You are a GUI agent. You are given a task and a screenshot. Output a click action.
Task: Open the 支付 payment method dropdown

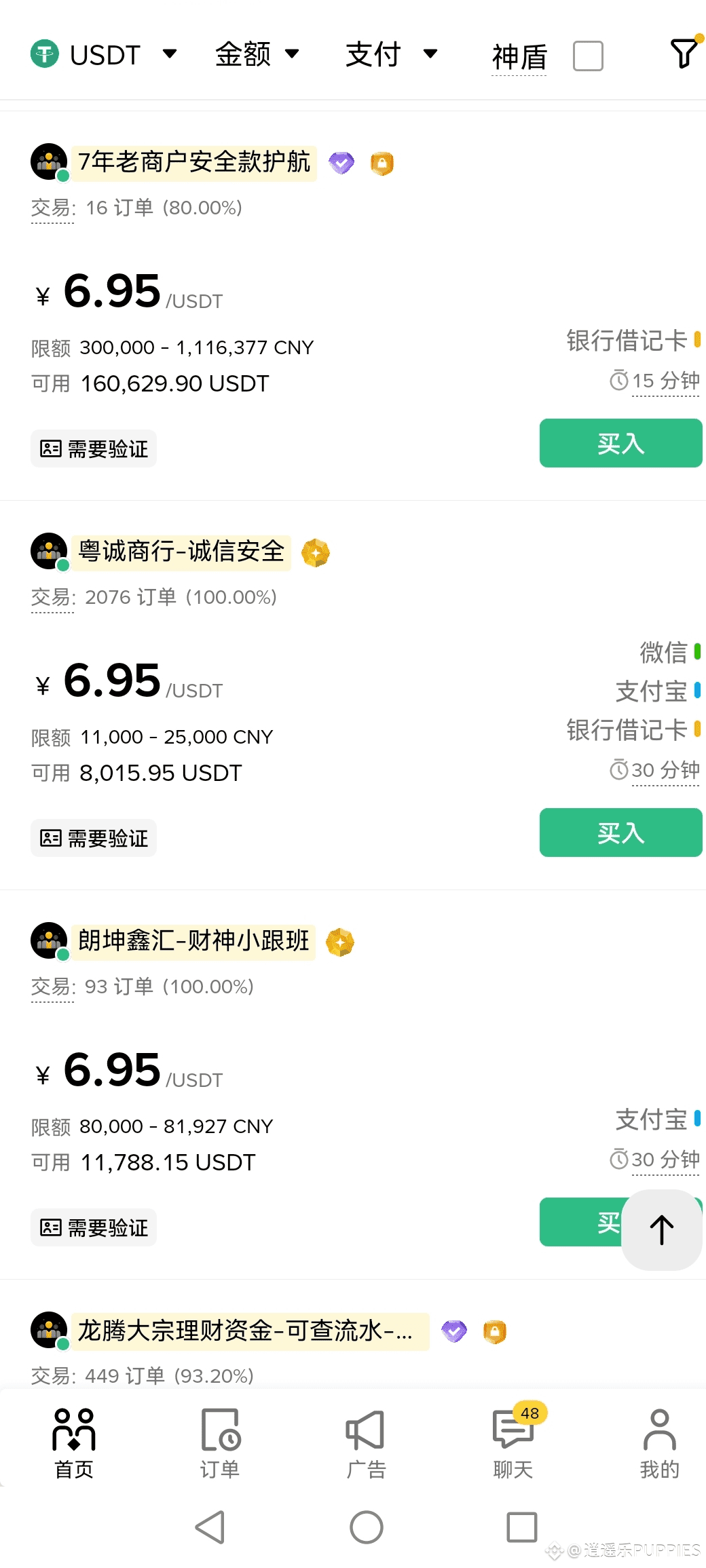point(390,54)
